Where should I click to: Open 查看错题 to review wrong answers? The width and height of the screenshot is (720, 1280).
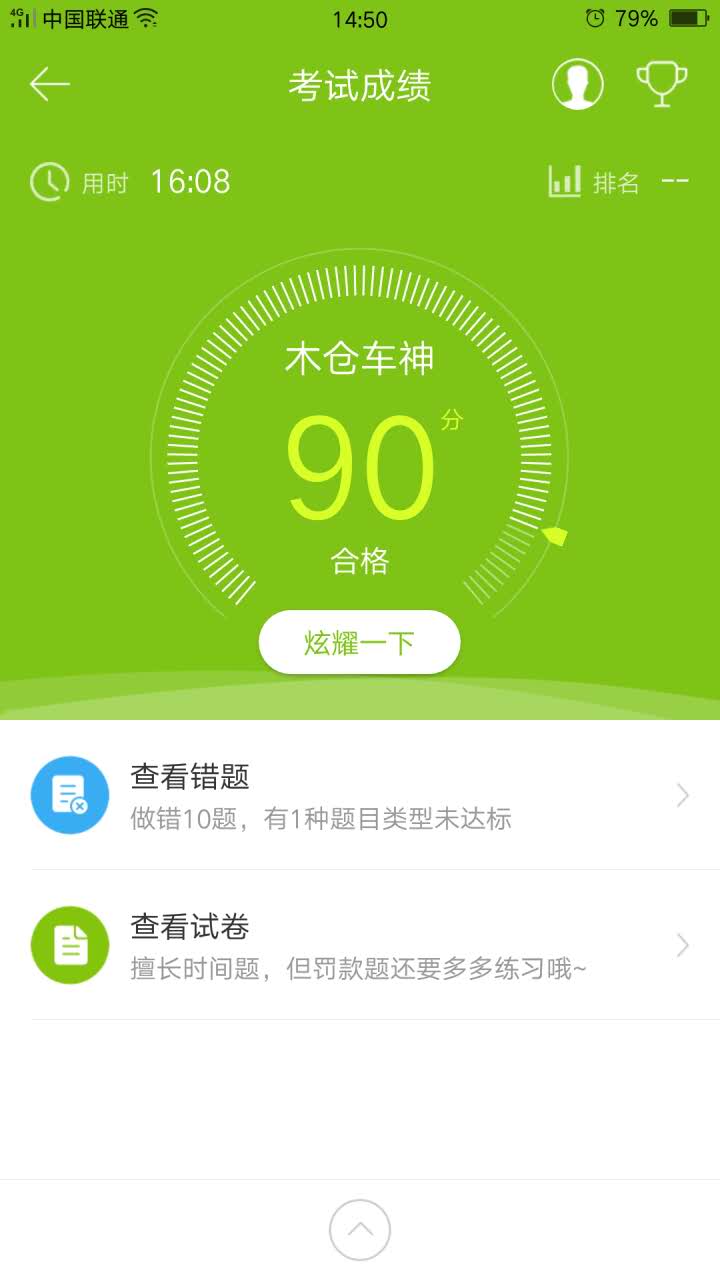(360, 796)
